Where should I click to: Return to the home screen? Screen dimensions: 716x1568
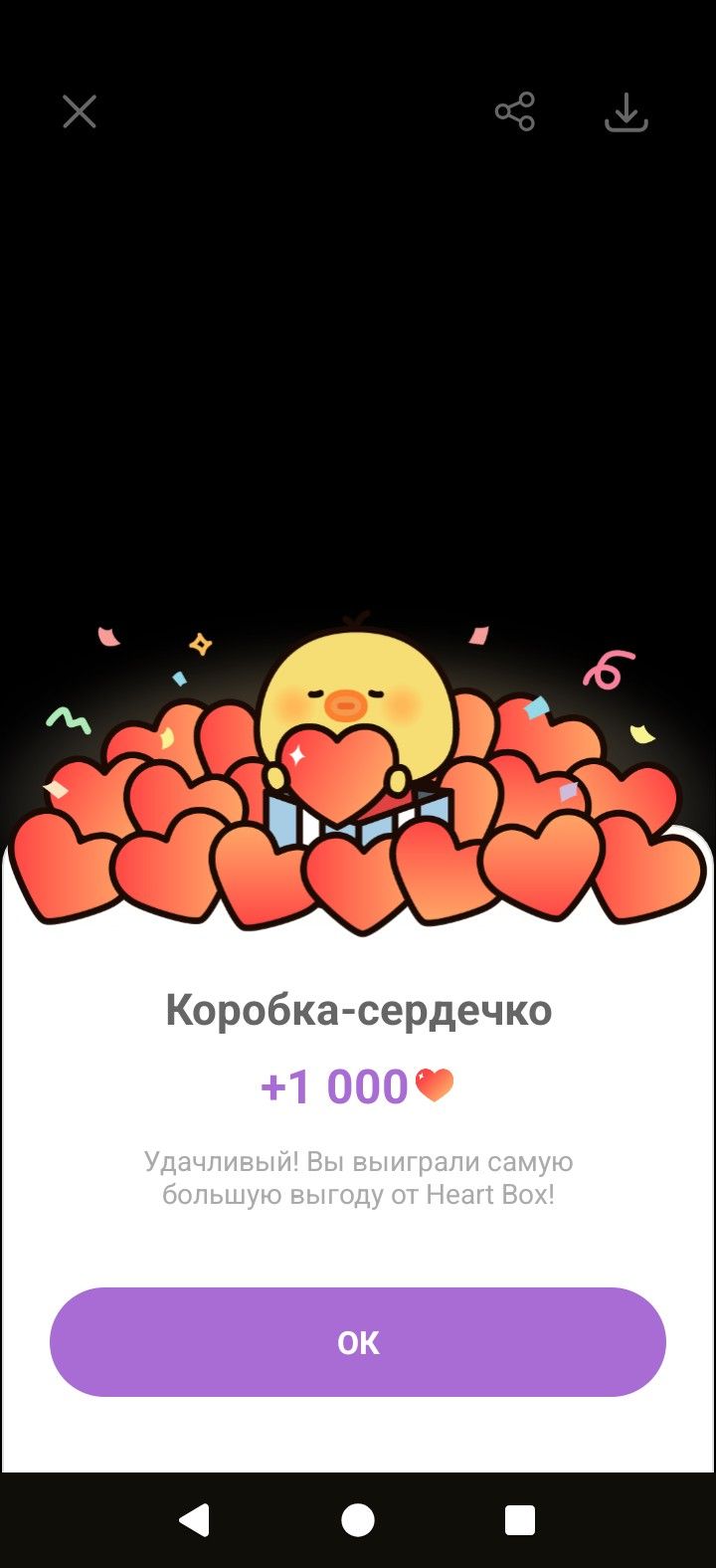click(358, 1520)
